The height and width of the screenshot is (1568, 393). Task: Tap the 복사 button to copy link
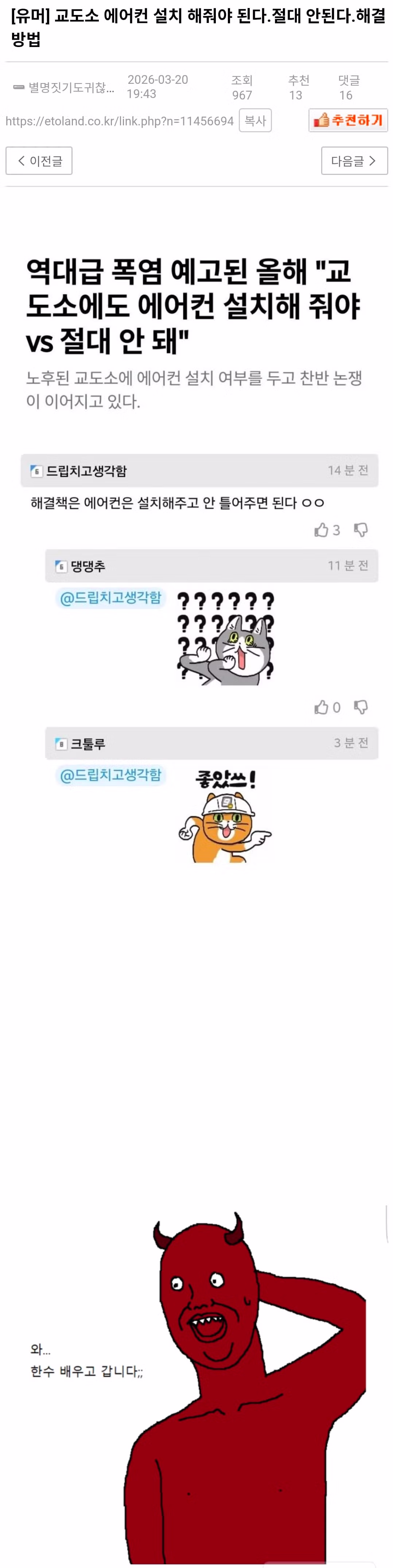(x=255, y=121)
